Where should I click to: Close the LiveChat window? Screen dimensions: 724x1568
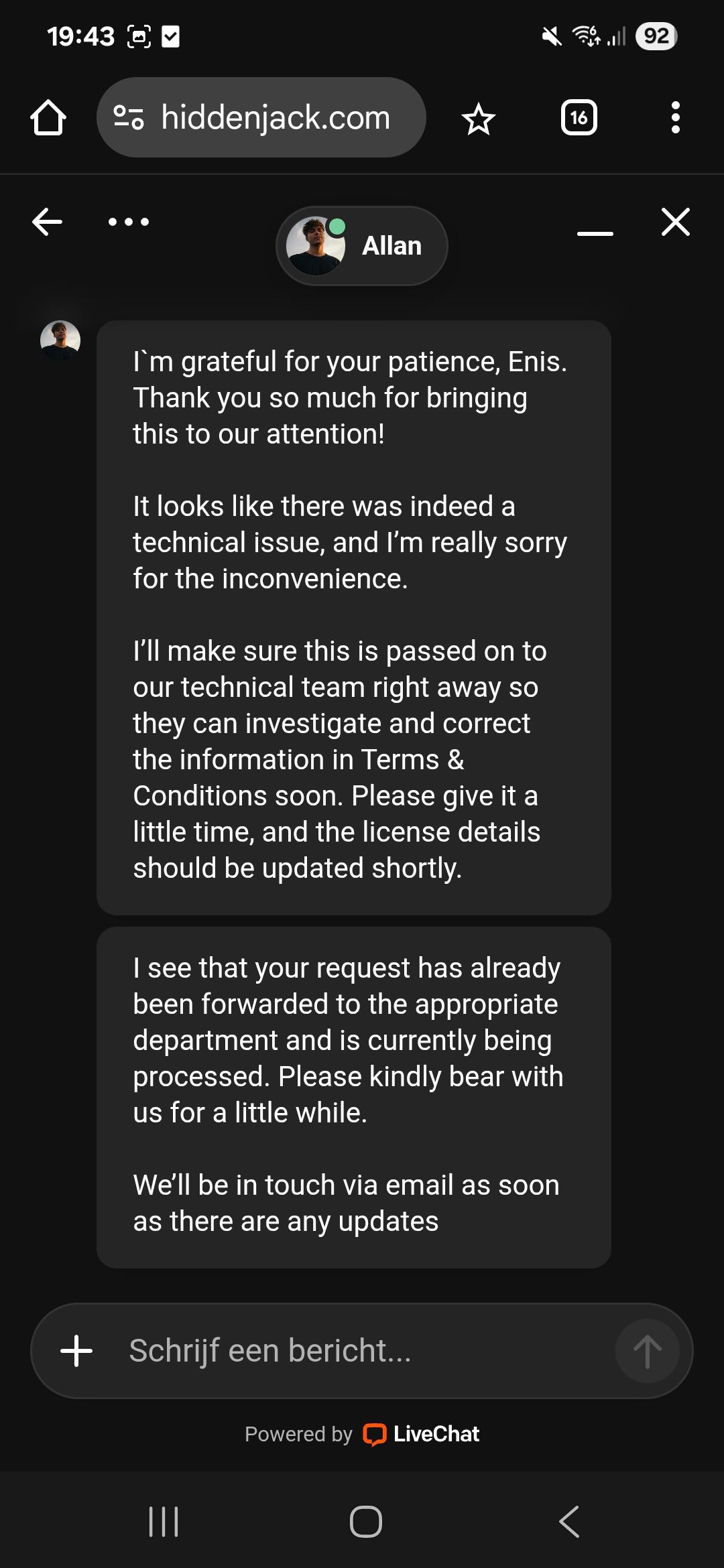(675, 222)
